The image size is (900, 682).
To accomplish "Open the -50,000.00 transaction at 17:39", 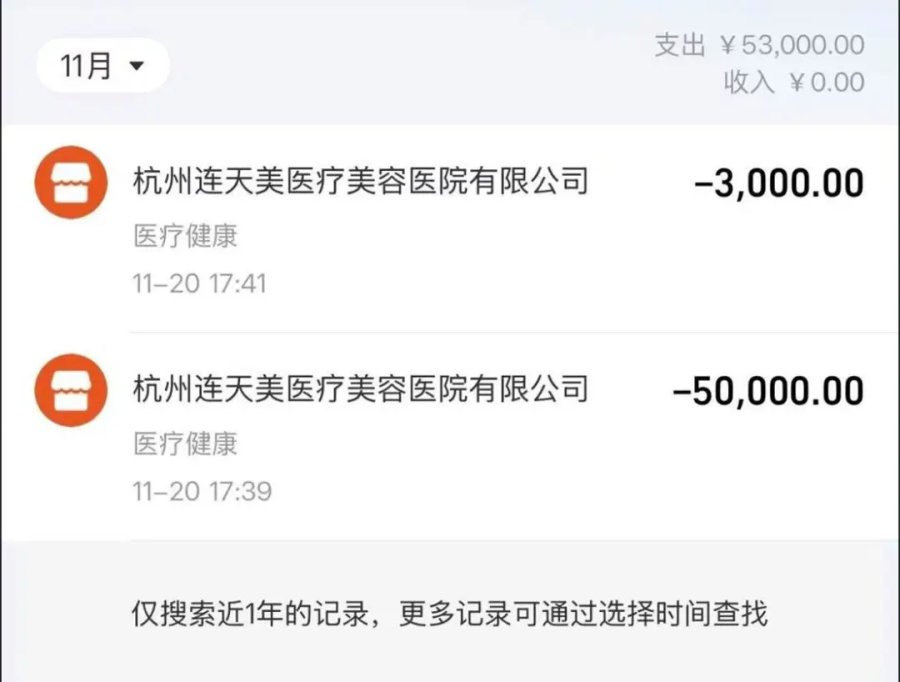I will (x=450, y=437).
